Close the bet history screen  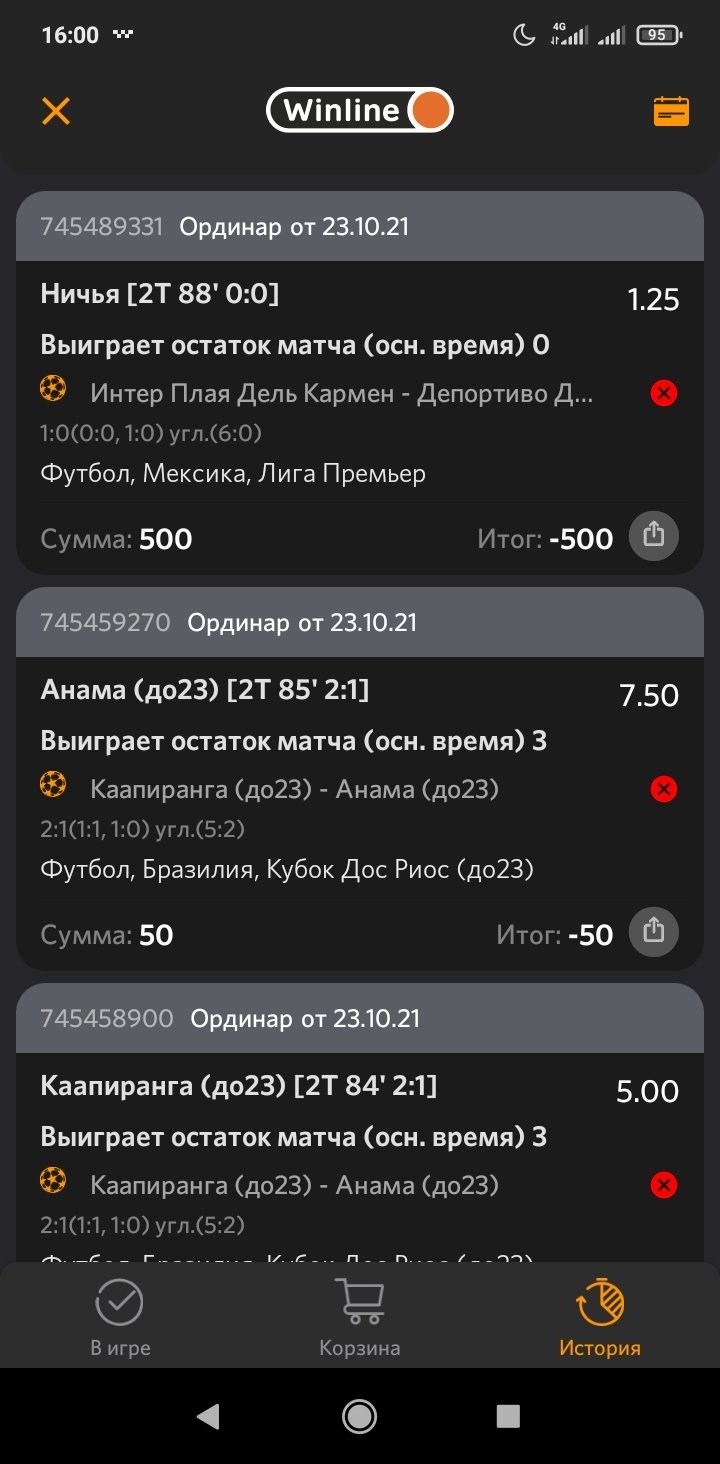(x=56, y=111)
